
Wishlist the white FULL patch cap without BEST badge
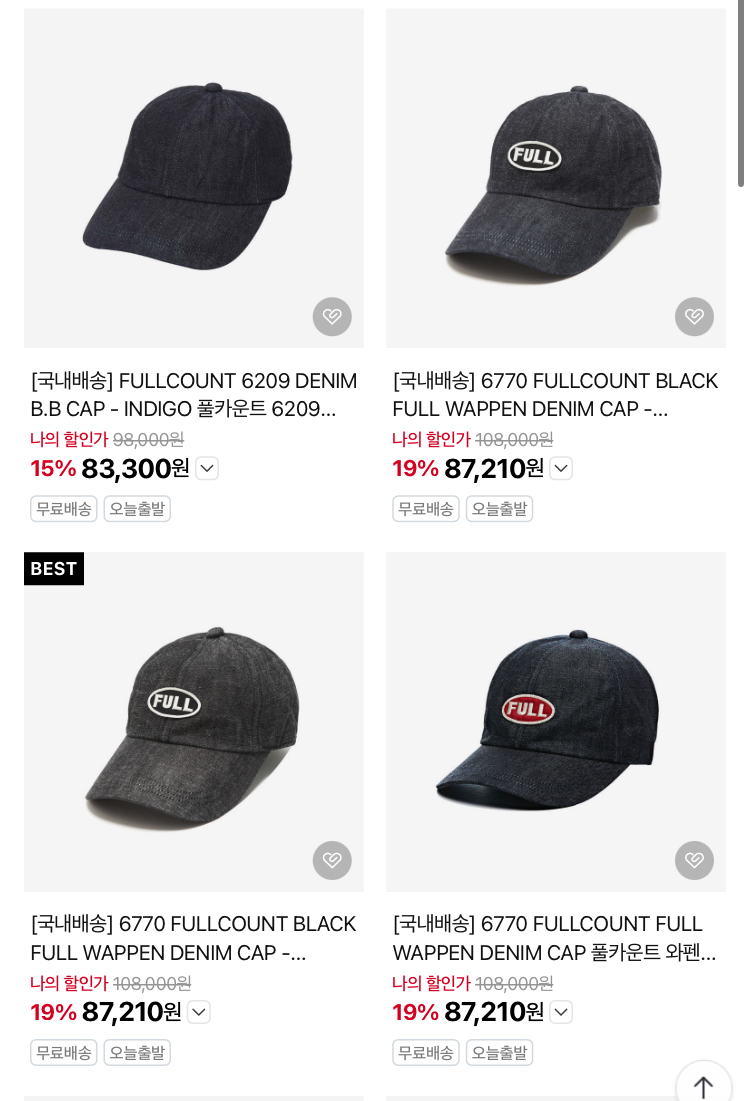tap(694, 317)
